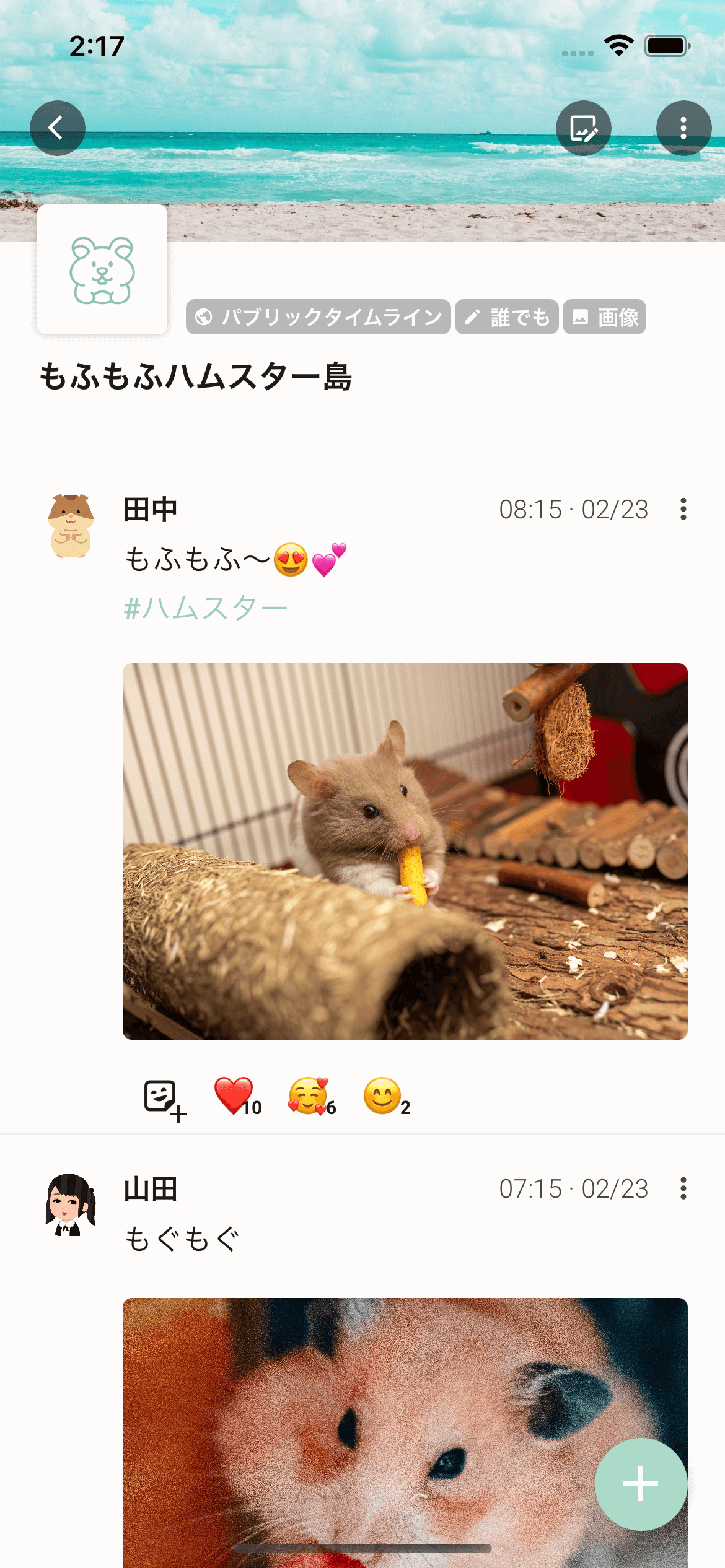Go back using the top-left arrow
Viewport: 725px width, 1568px height.
tap(57, 128)
